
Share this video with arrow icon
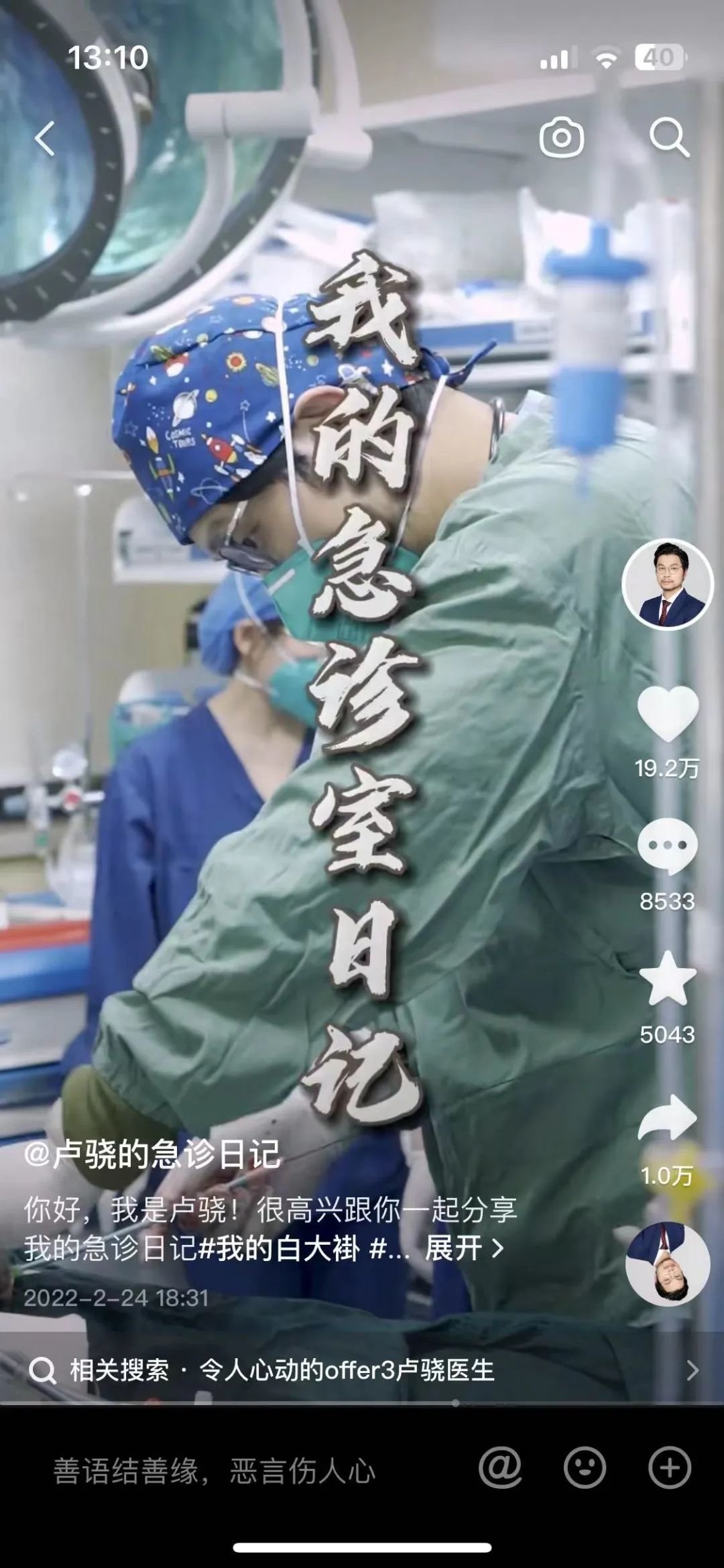(667, 1118)
